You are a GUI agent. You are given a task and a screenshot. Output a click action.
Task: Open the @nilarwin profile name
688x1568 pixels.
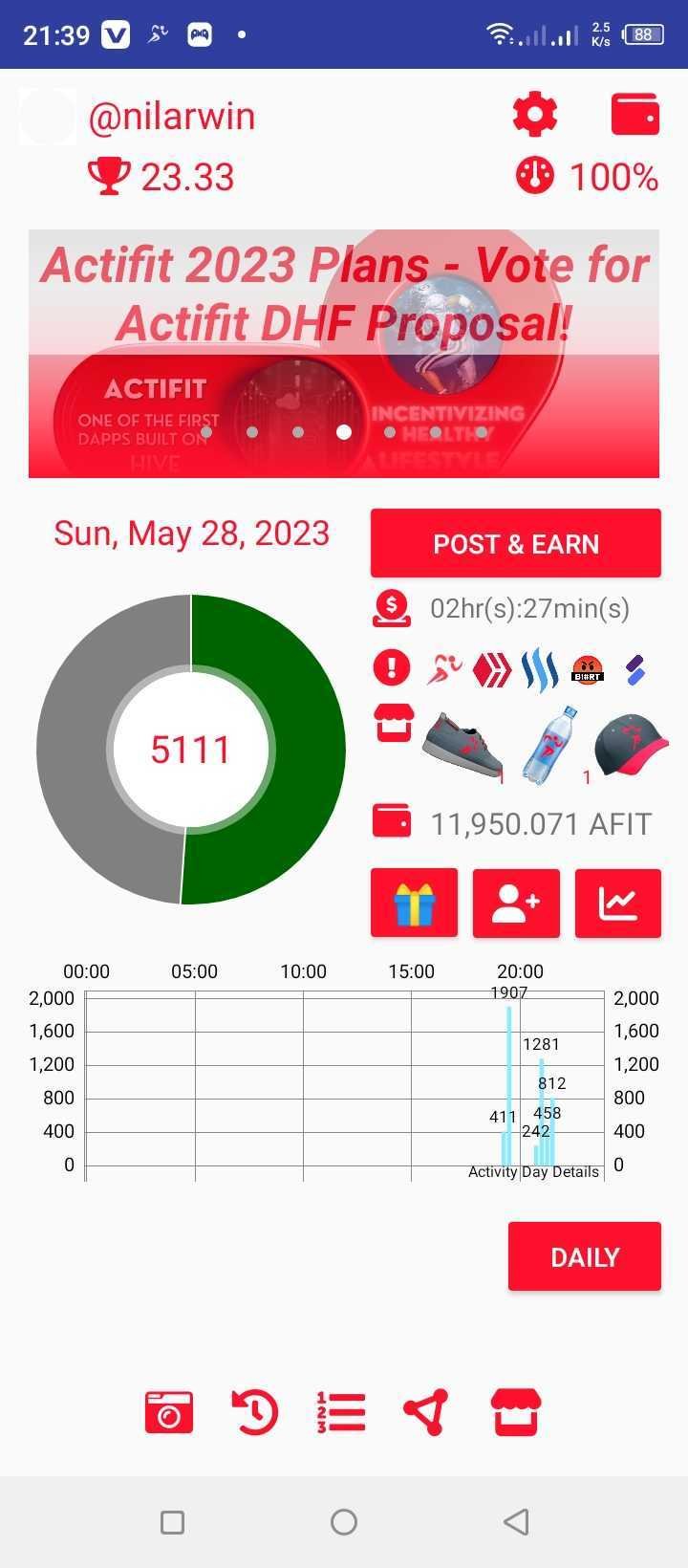[x=172, y=116]
